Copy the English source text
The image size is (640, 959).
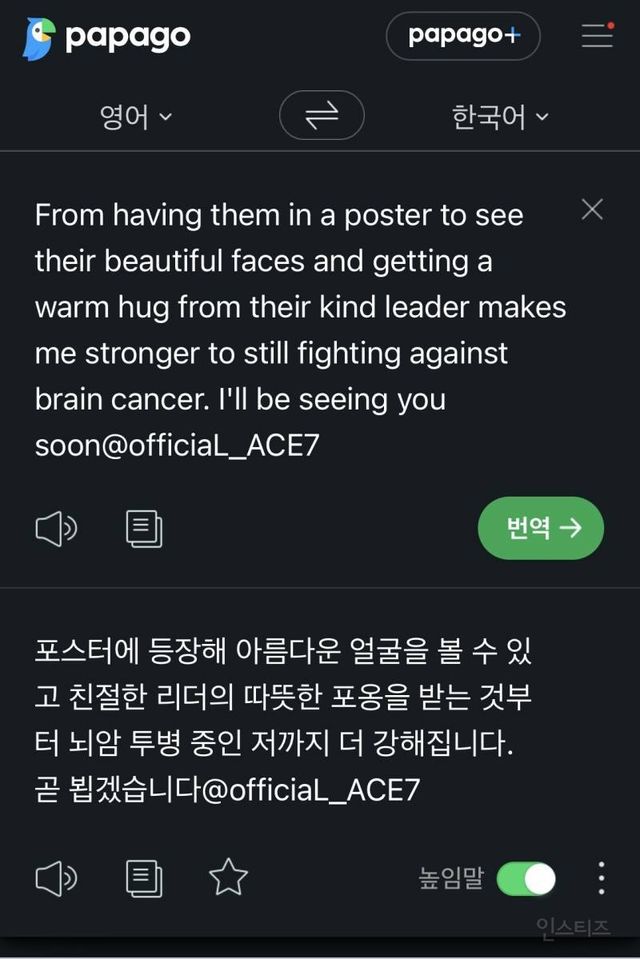click(x=144, y=528)
